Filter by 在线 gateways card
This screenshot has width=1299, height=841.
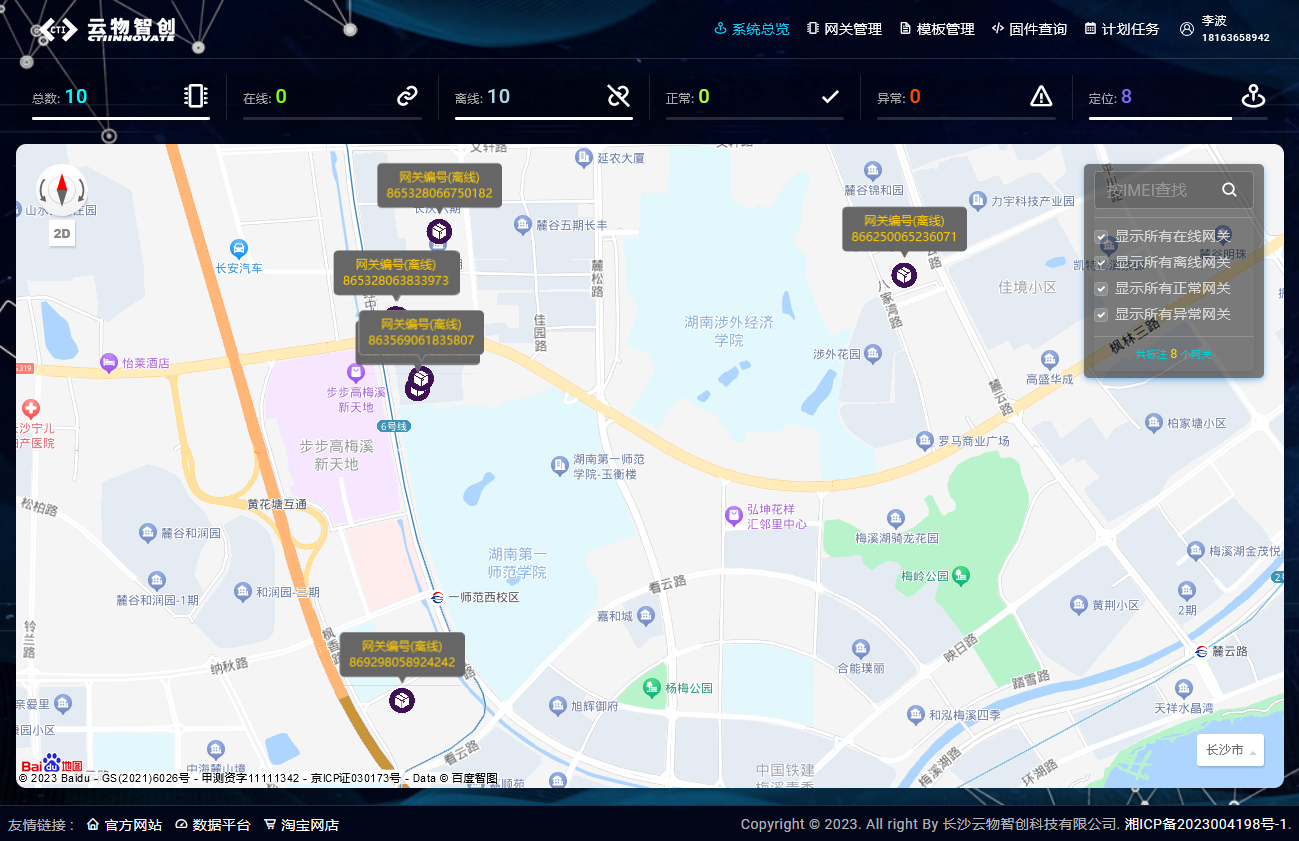tap(331, 97)
